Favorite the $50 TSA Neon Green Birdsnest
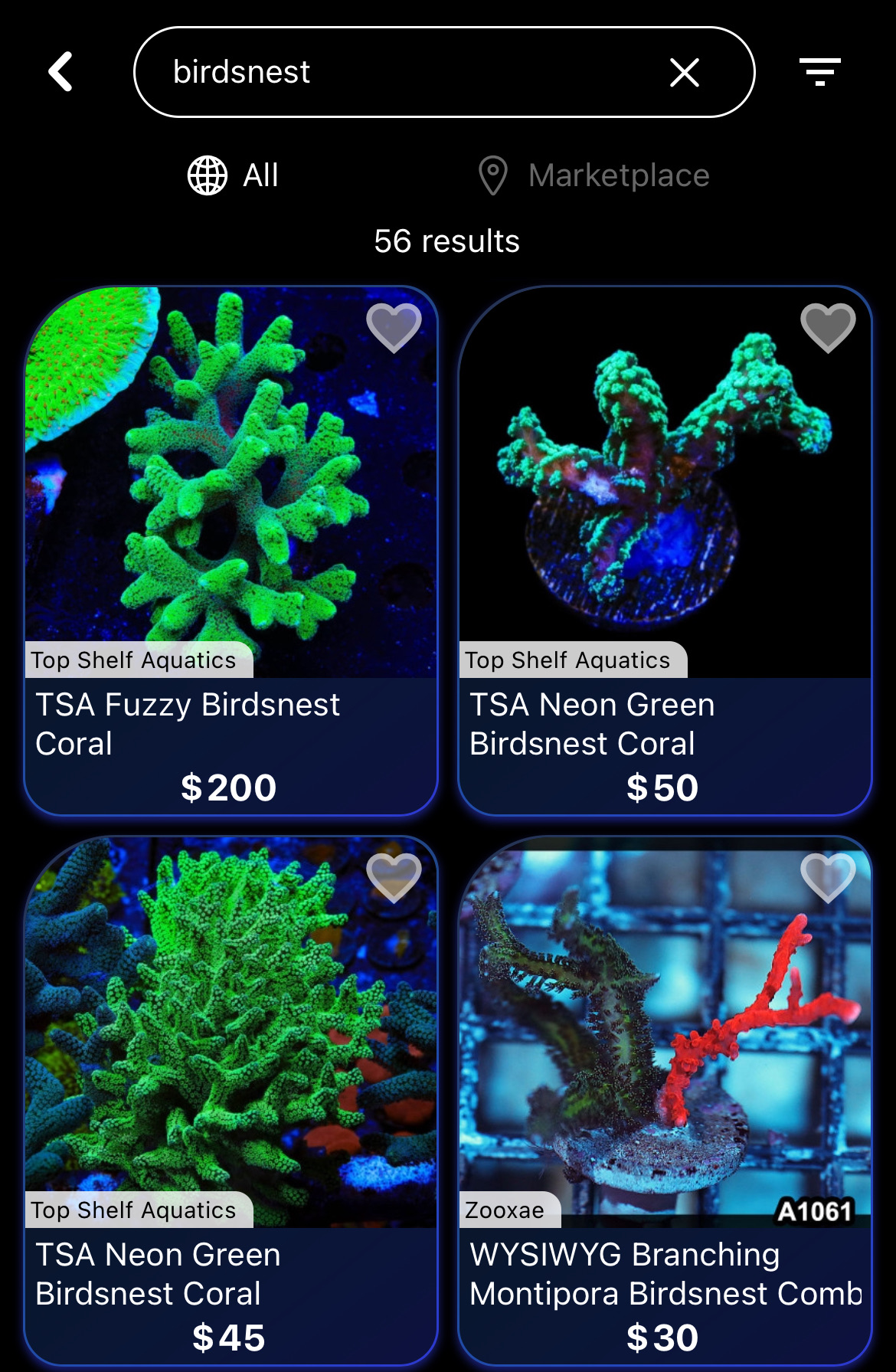Viewport: 896px width, 1372px height. click(x=827, y=327)
